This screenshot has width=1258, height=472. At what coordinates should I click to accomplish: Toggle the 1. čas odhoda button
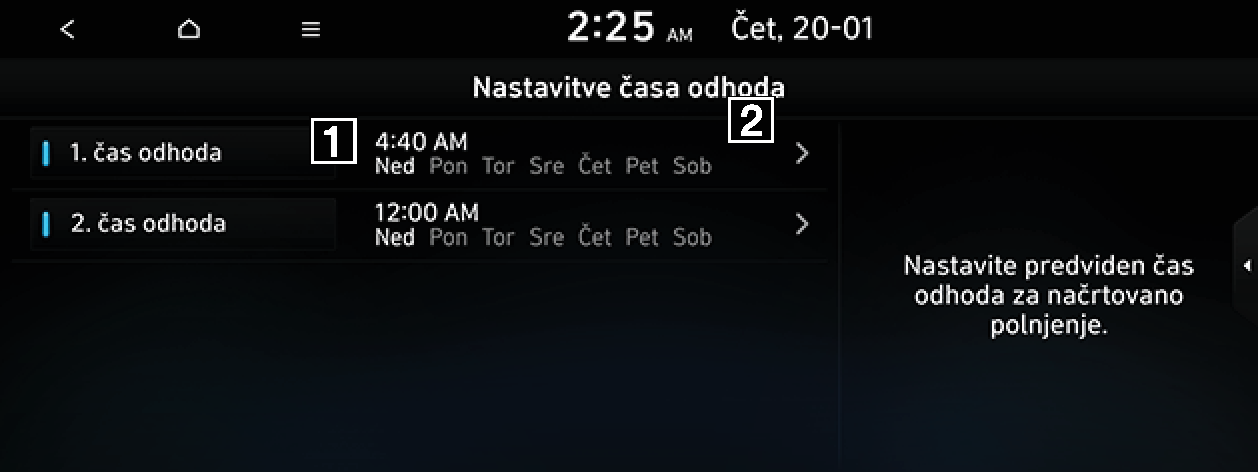click(182, 153)
